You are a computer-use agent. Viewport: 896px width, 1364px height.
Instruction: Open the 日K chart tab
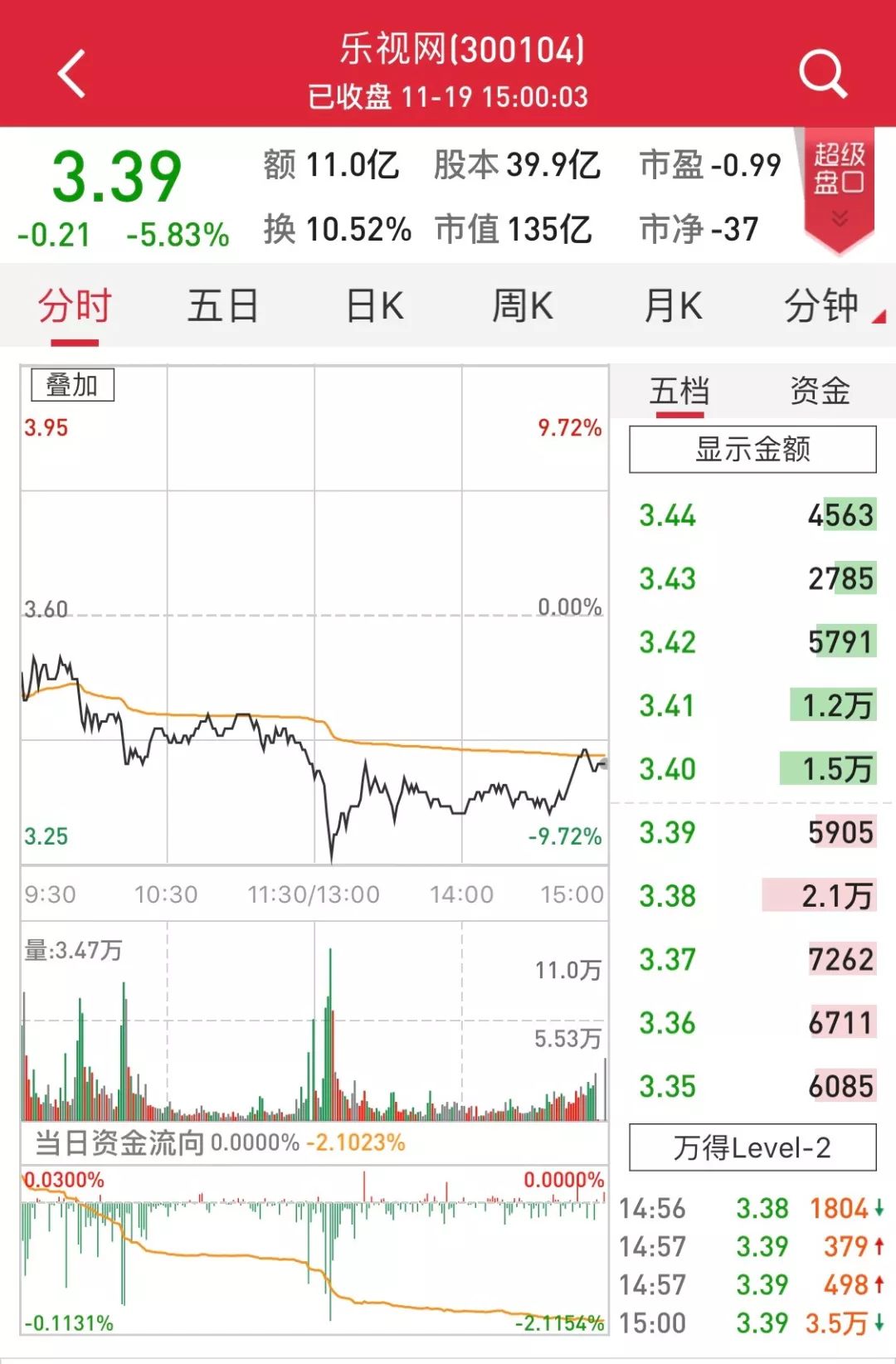[x=374, y=306]
